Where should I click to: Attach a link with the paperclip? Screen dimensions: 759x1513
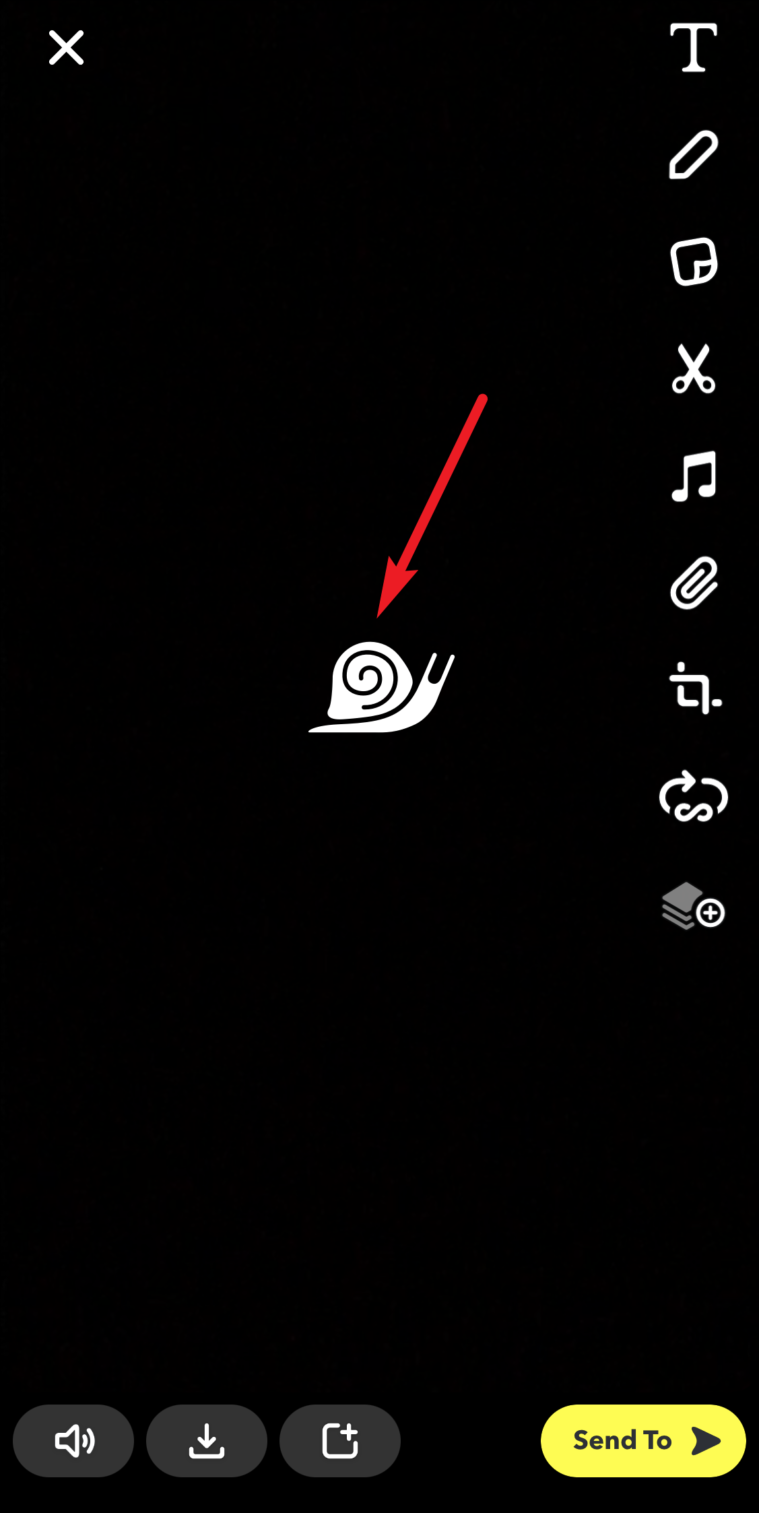point(693,583)
